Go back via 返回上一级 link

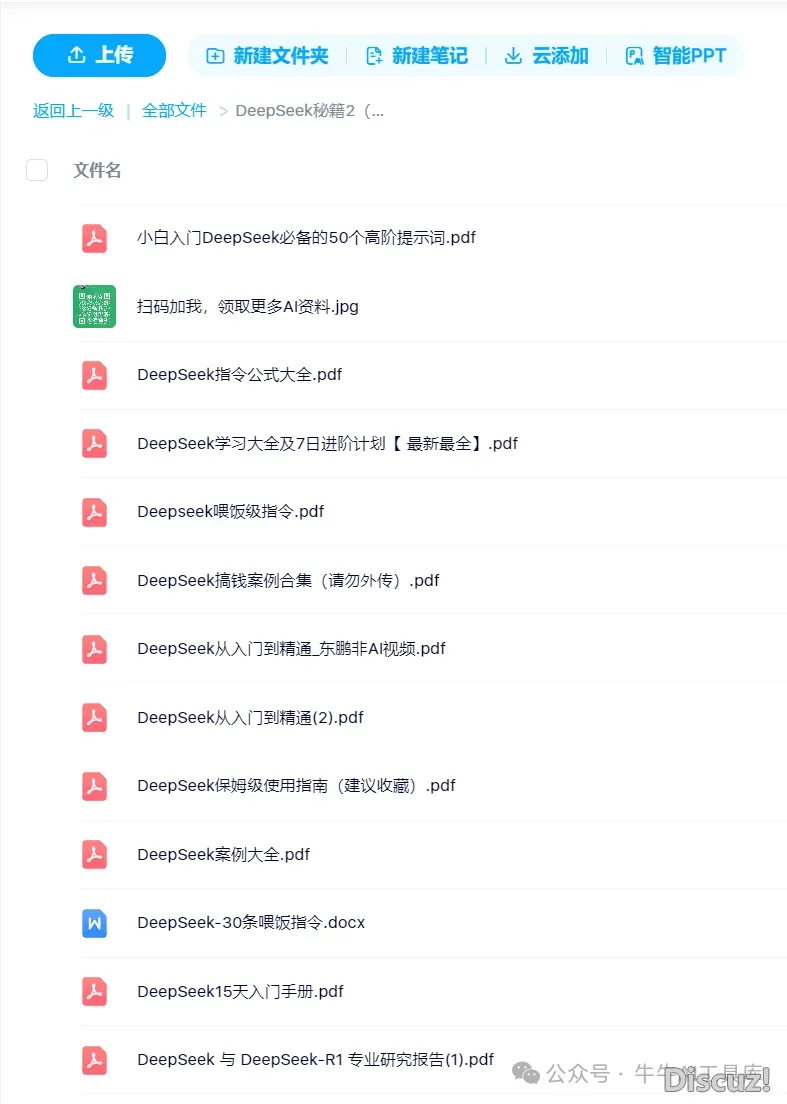click(x=73, y=111)
